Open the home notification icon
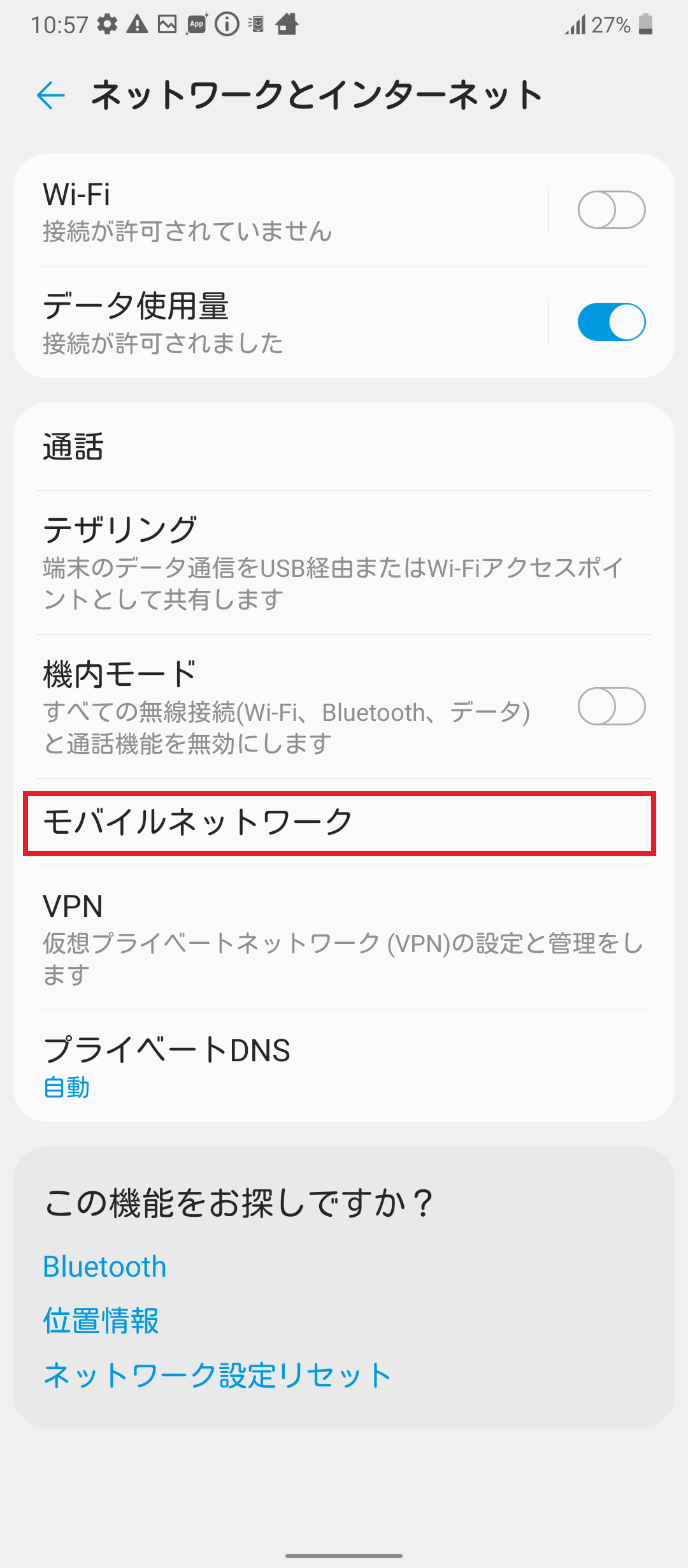688x1568 pixels. [287, 24]
